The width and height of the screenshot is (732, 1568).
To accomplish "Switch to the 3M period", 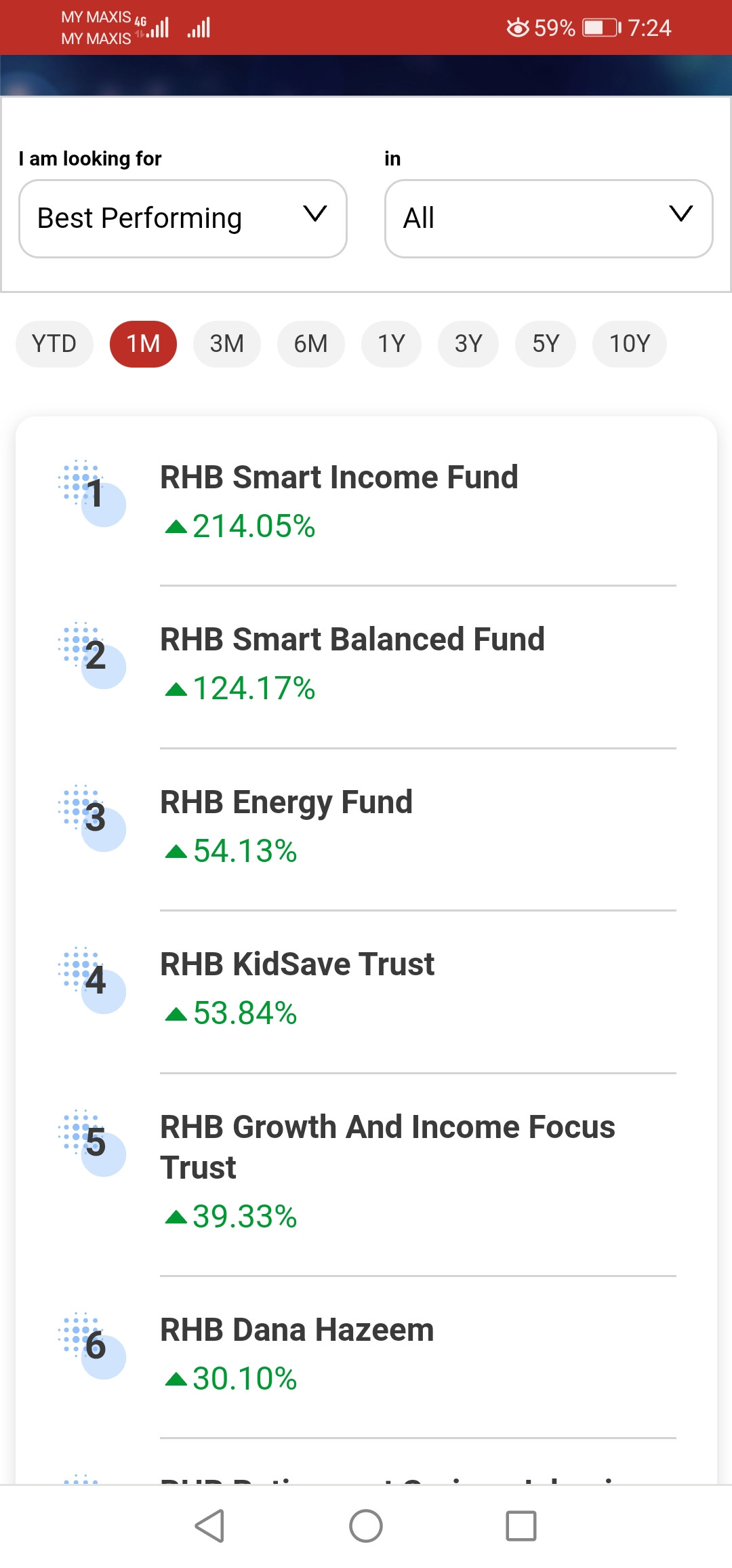I will [x=227, y=344].
